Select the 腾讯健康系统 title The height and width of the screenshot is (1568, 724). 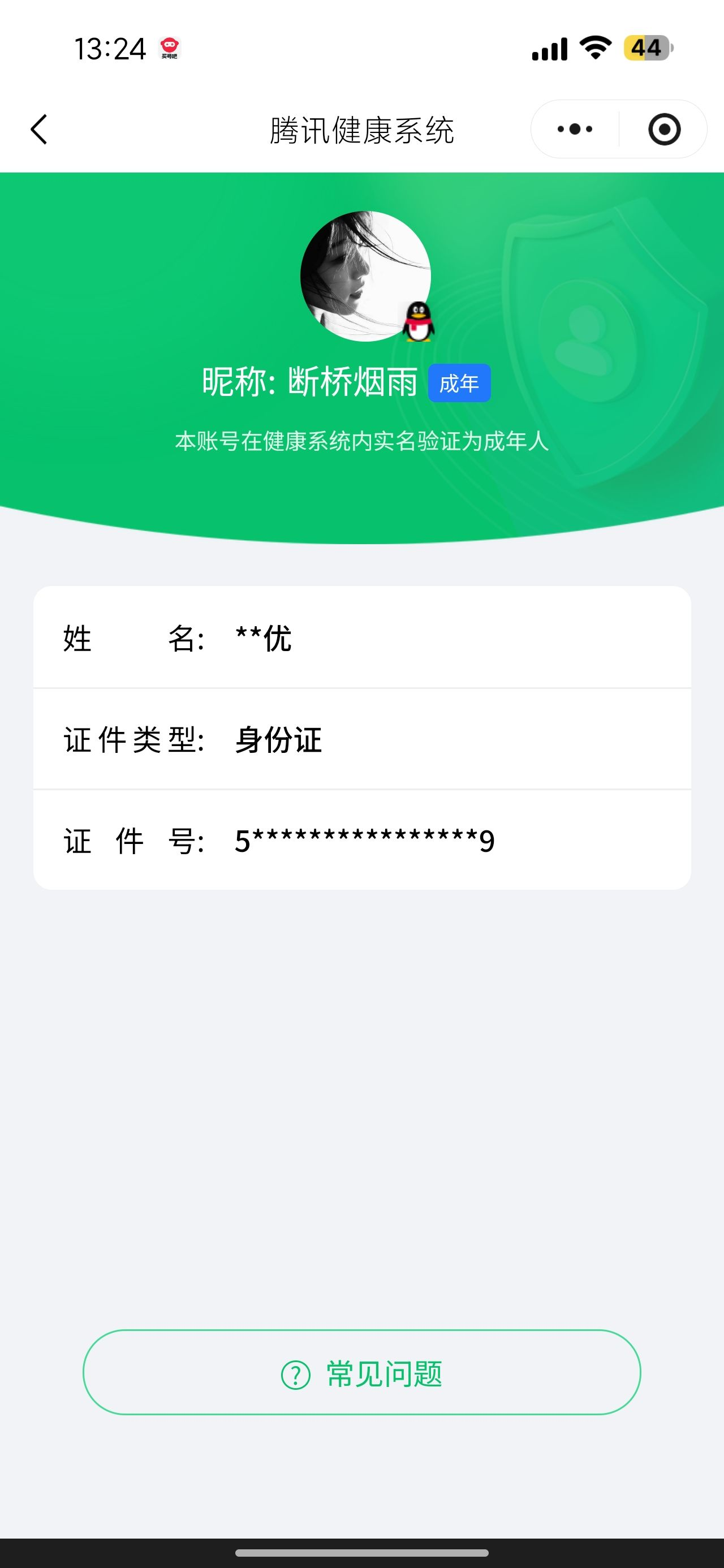[x=361, y=128]
